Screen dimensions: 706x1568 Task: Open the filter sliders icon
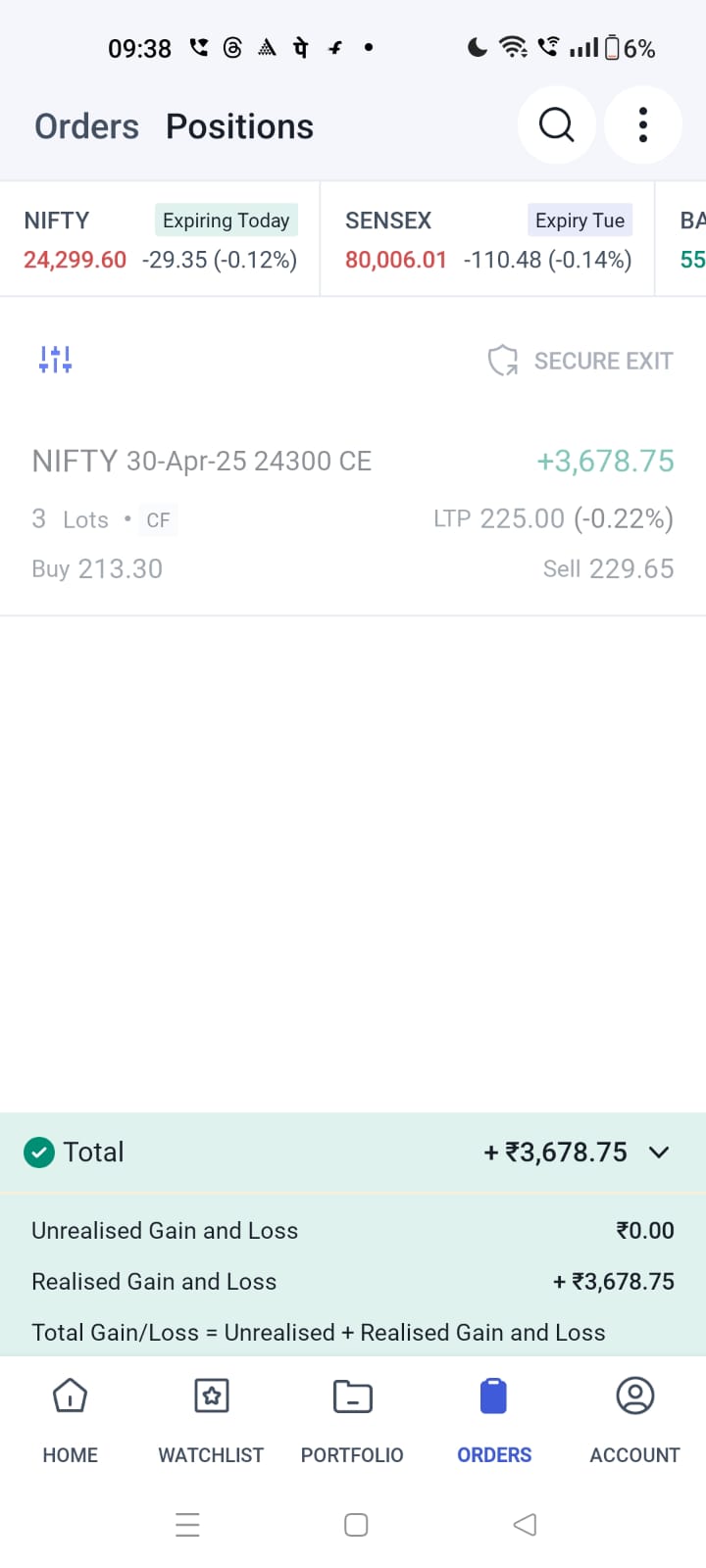click(56, 360)
